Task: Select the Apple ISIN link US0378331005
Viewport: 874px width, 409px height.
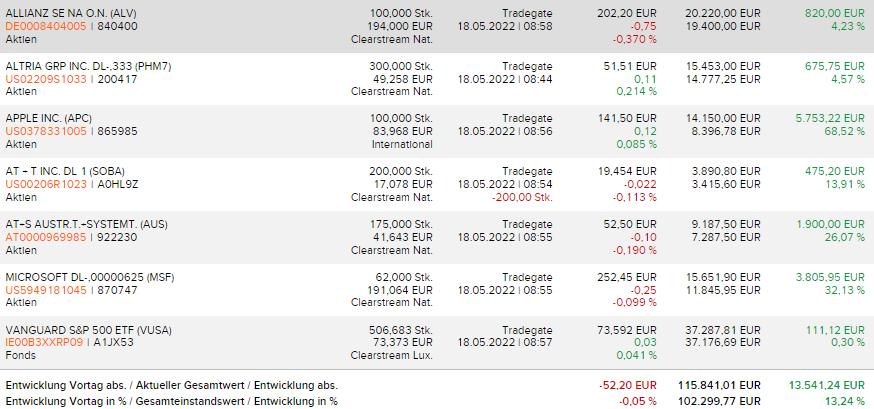Action: pyautogui.click(x=45, y=130)
